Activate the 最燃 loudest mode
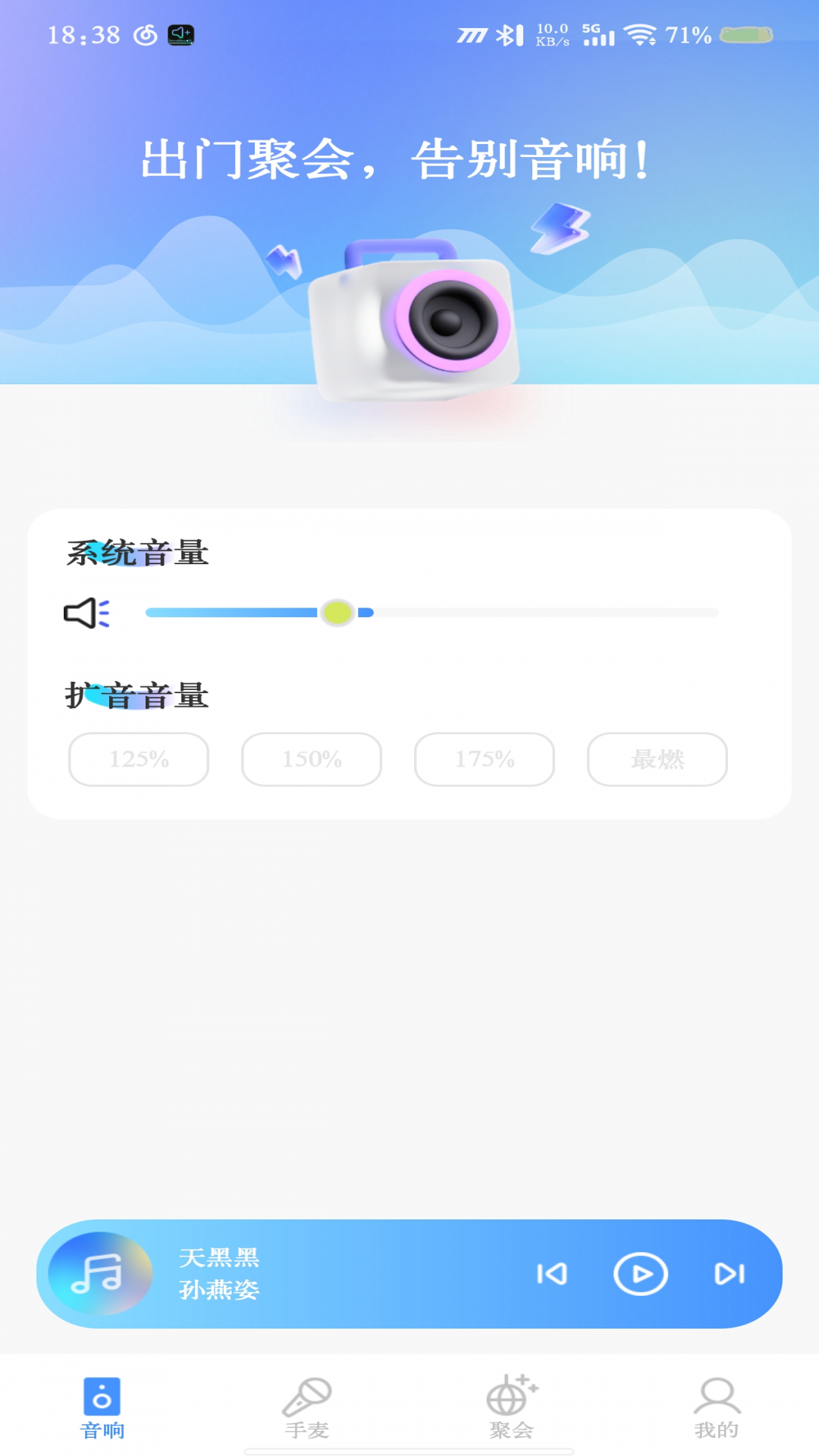This screenshot has height=1456, width=819. (x=657, y=760)
